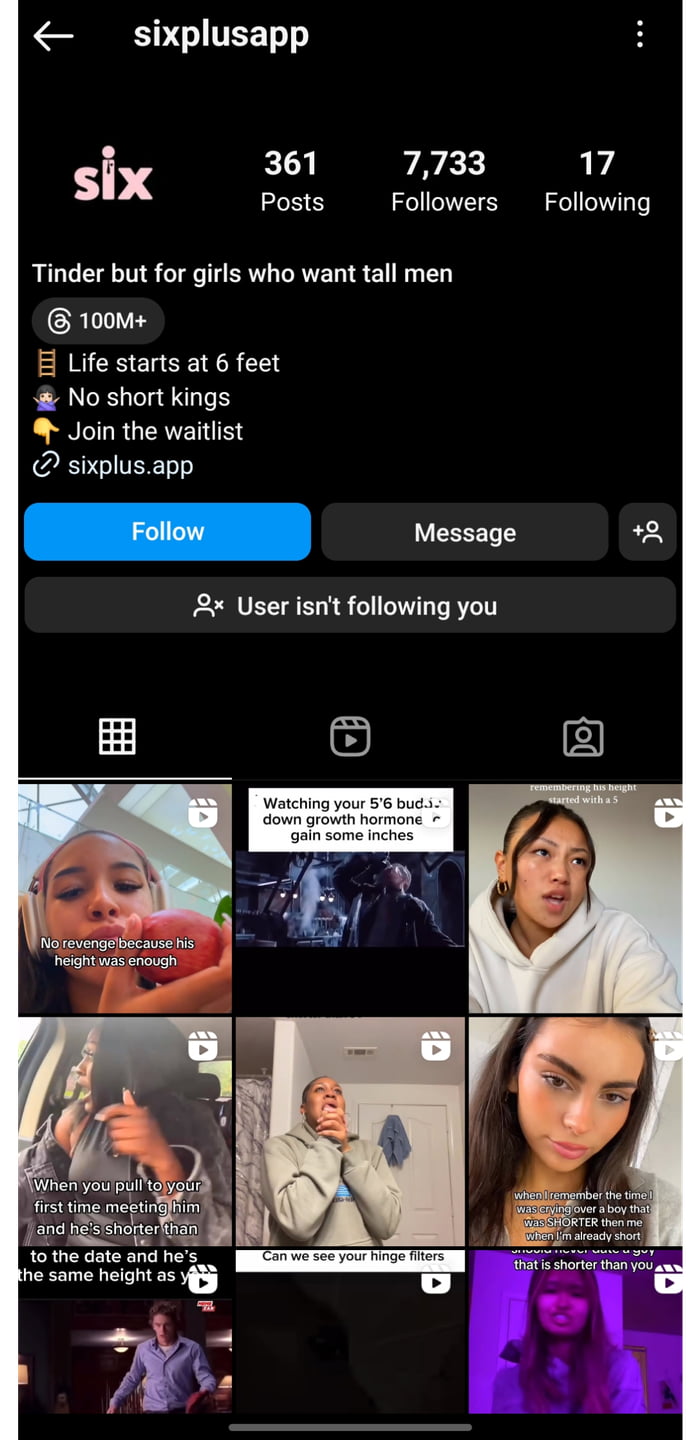Open the reel of the man in a gray hoodie
The image size is (700, 1440).
pyautogui.click(x=350, y=1130)
